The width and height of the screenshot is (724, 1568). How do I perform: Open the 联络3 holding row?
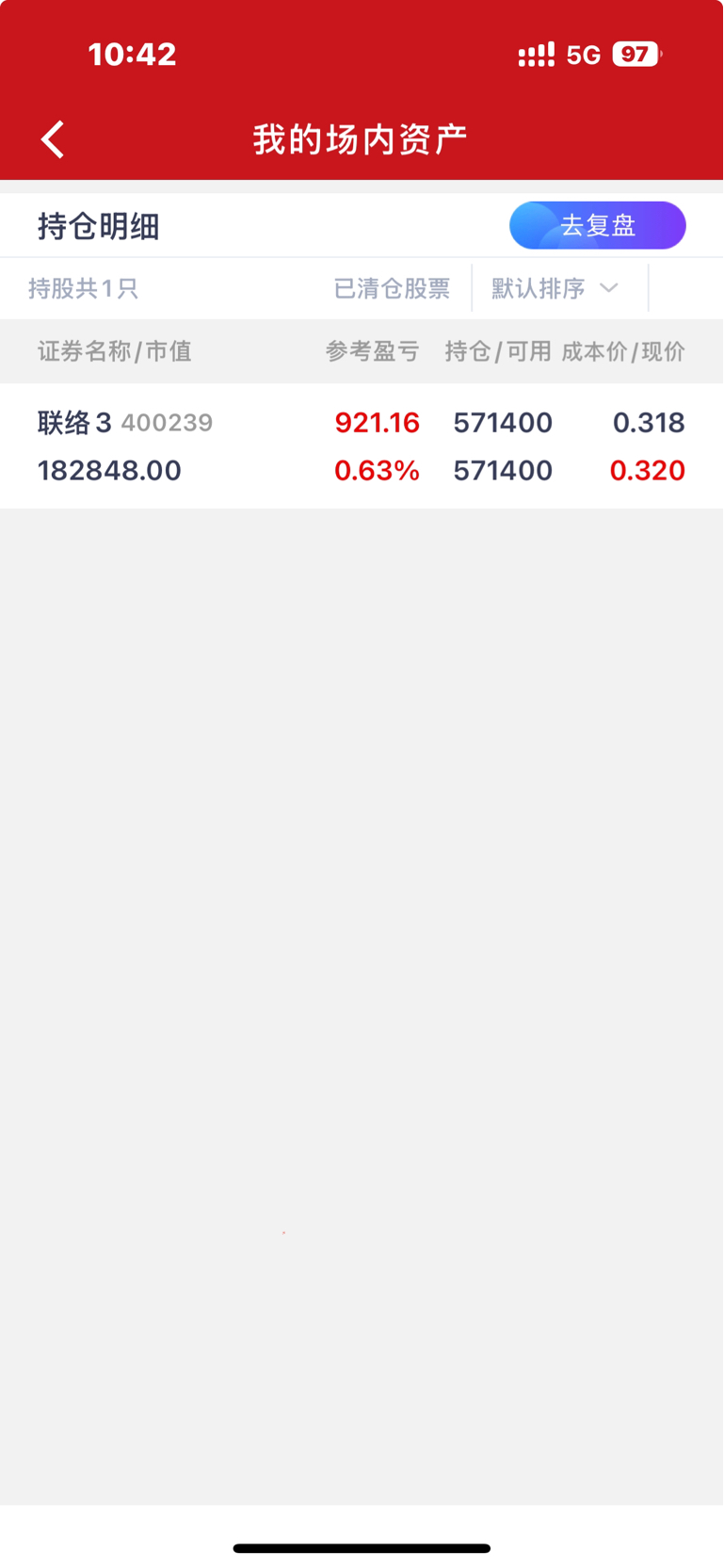coord(362,446)
